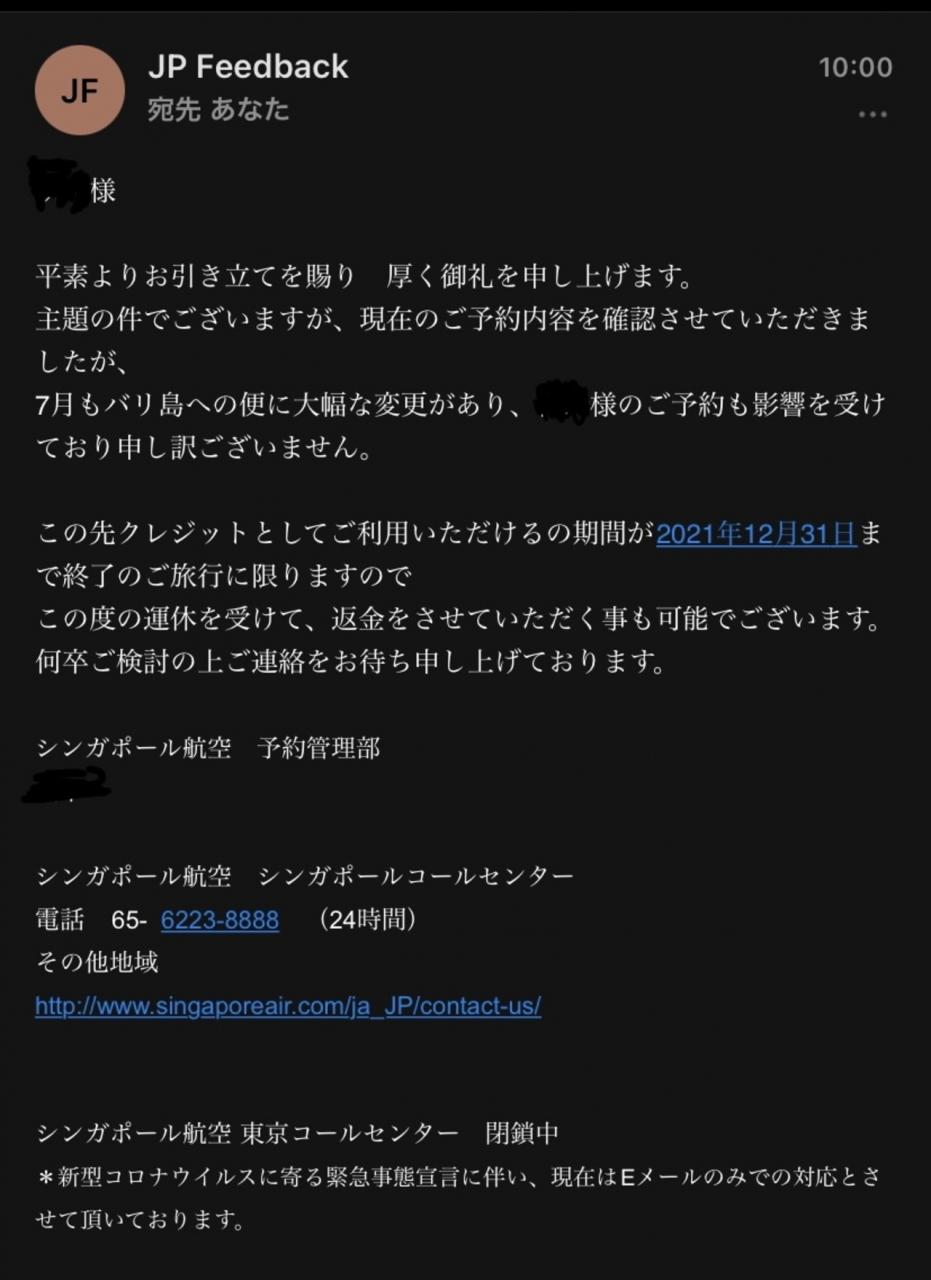The width and height of the screenshot is (931, 1280).
Task: Open the three-dot message options menu
Action: [872, 115]
